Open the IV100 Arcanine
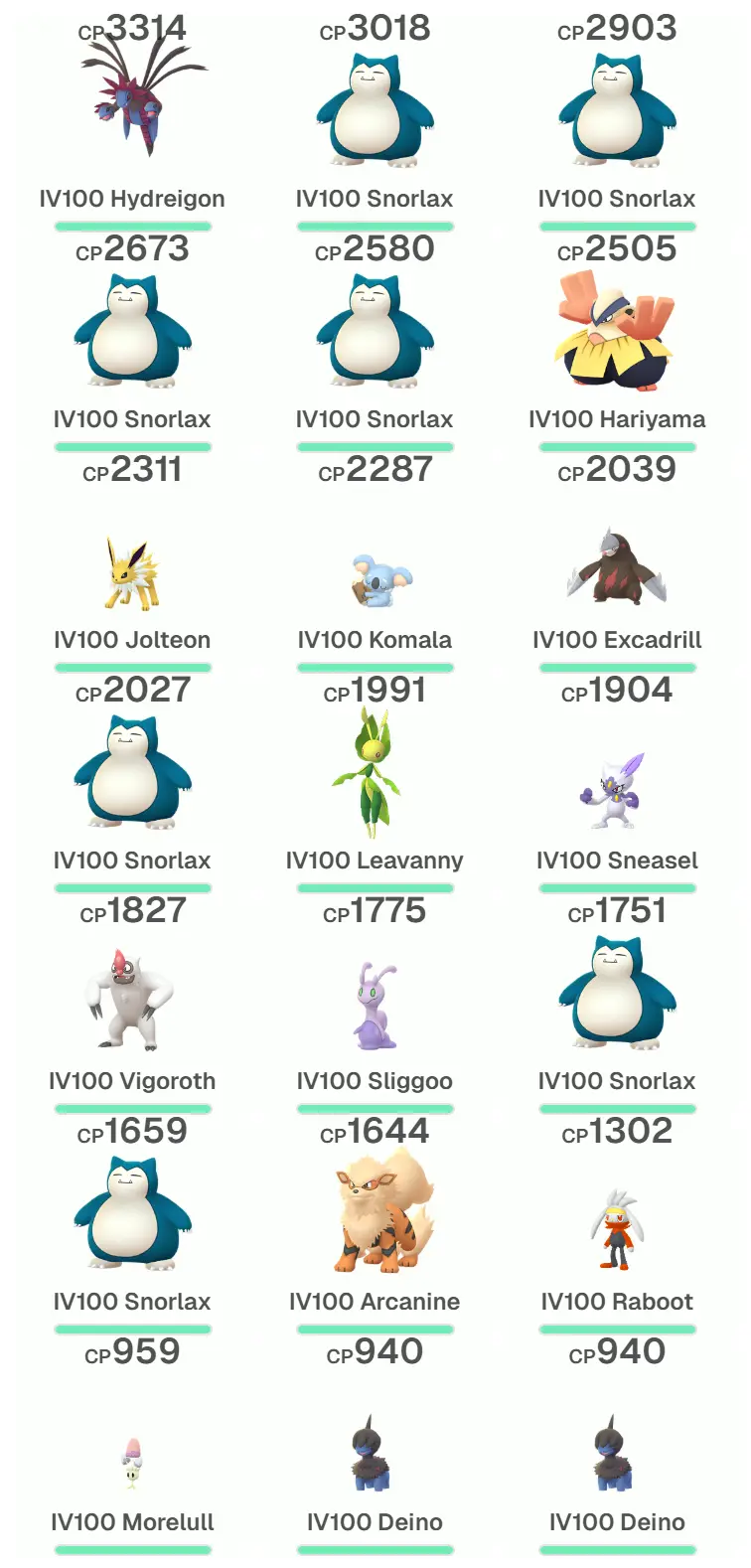This screenshot has height=1568, width=751. tap(375, 1214)
